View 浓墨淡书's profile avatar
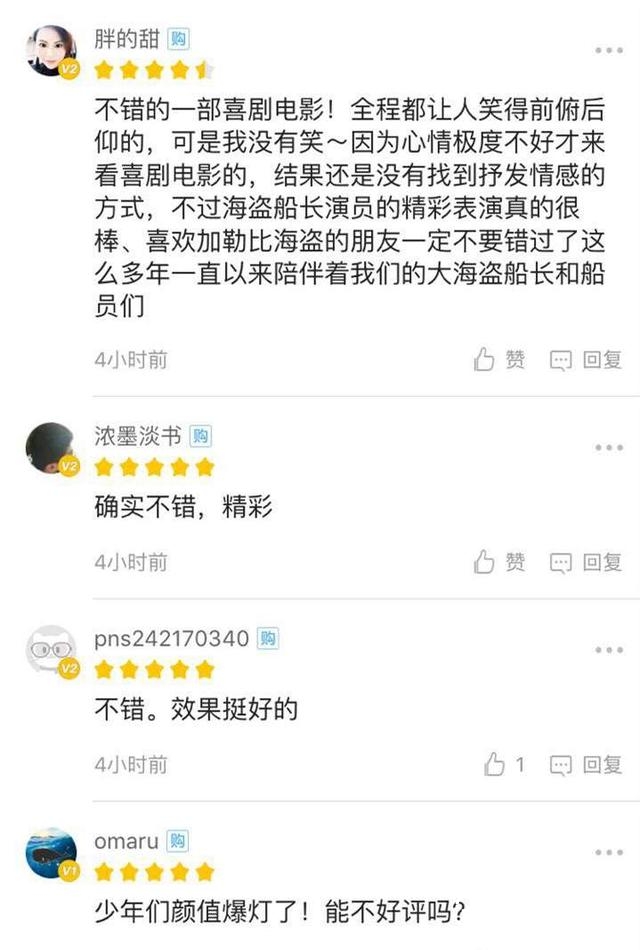This screenshot has height=950, width=640. click(51, 448)
